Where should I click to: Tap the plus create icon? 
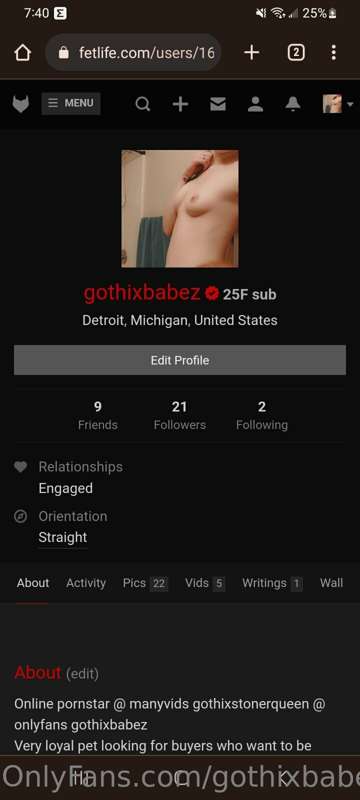[180, 104]
